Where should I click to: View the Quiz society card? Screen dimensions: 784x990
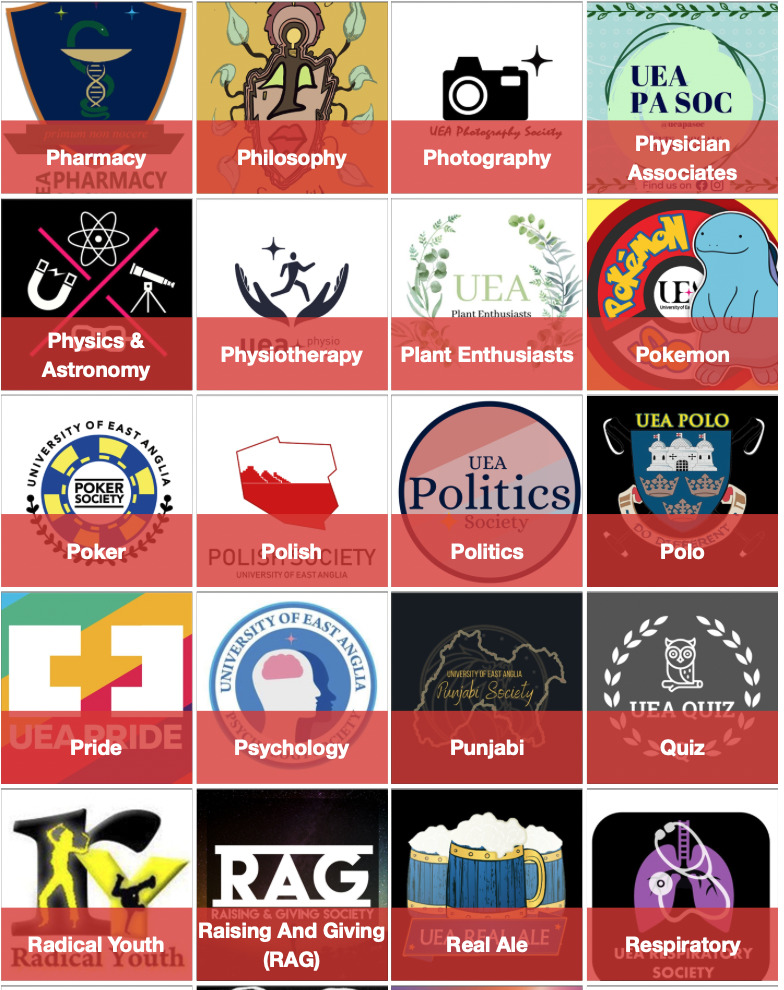tap(682, 687)
